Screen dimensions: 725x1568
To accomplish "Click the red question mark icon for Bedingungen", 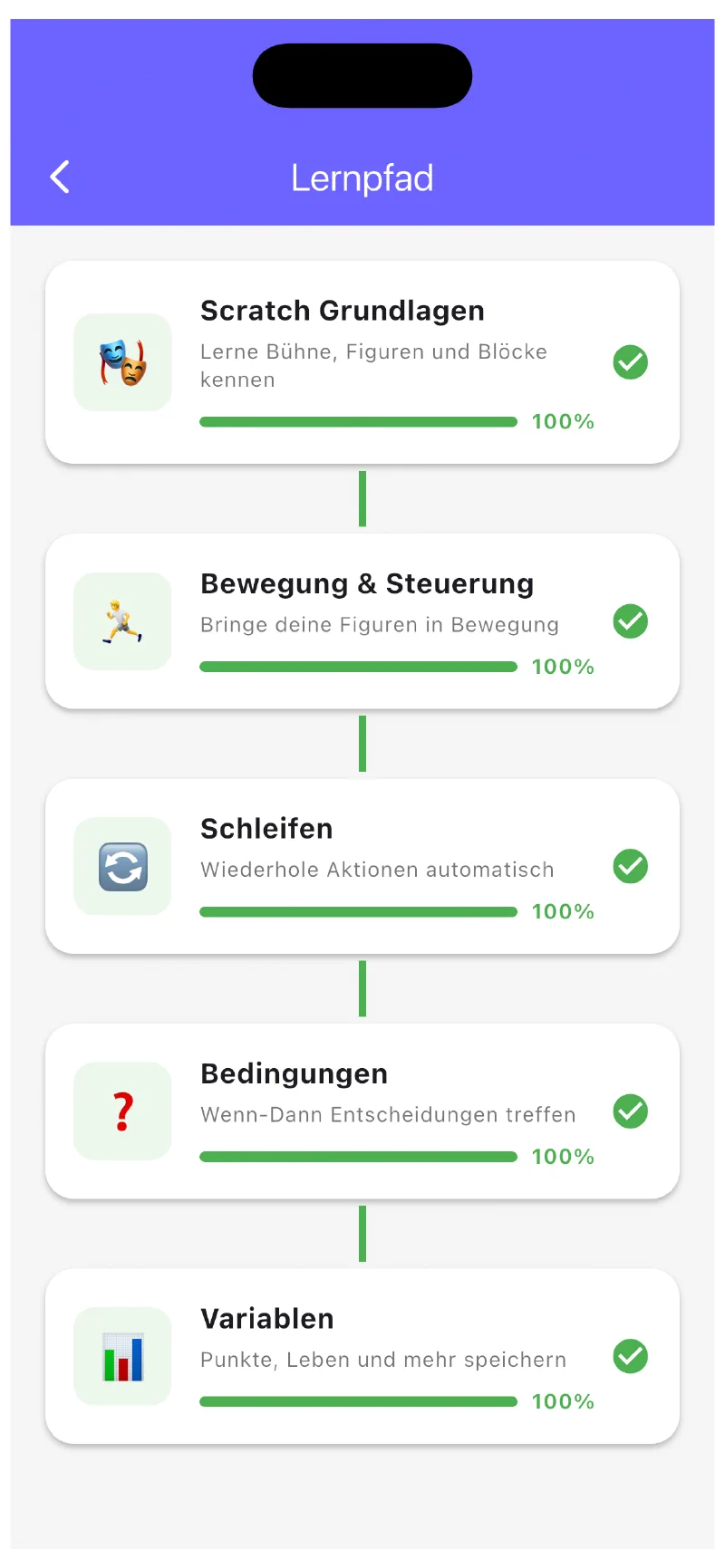I will click(122, 1111).
